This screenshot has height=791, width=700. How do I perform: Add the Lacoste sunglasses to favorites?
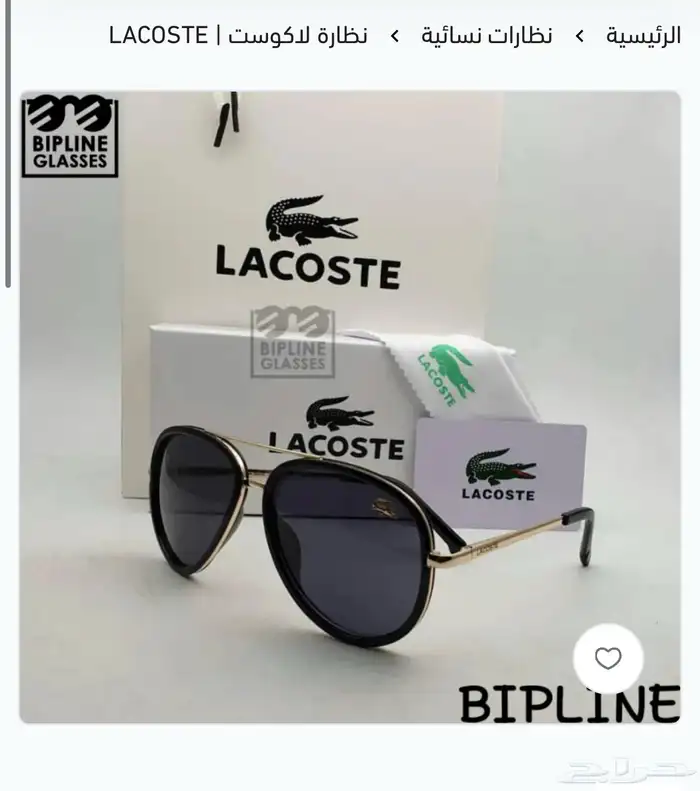click(608, 658)
